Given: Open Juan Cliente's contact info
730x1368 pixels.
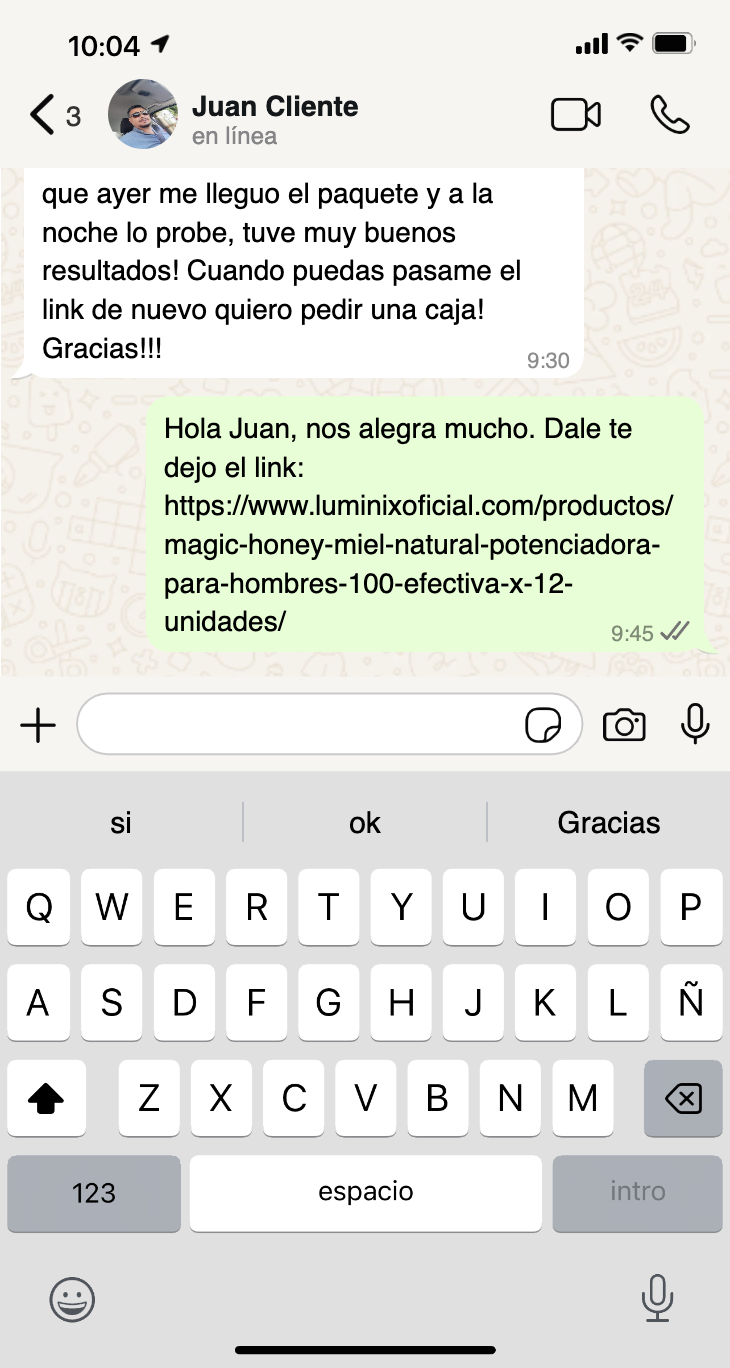Looking at the screenshot, I should click(274, 118).
